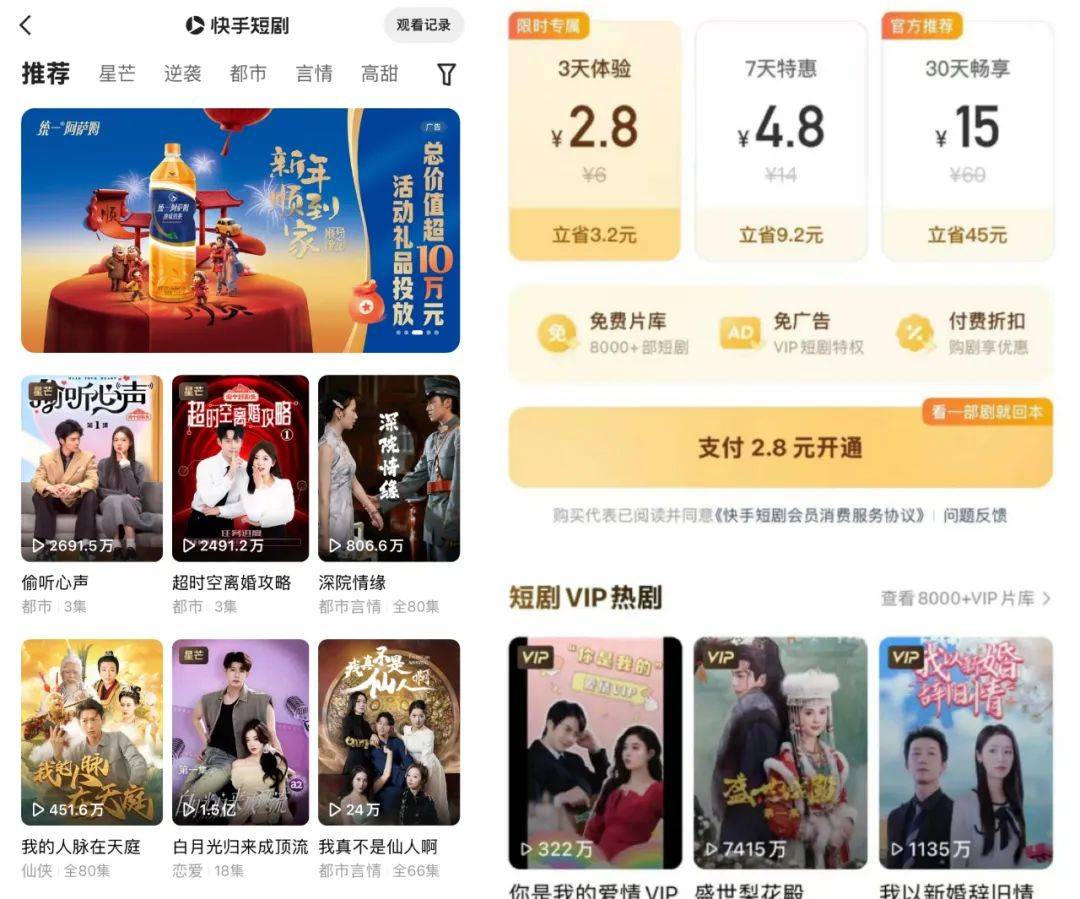Open 快手短剧会员消费服务协议 link
The width and height of the screenshot is (1080, 899).
pyautogui.click(x=822, y=516)
